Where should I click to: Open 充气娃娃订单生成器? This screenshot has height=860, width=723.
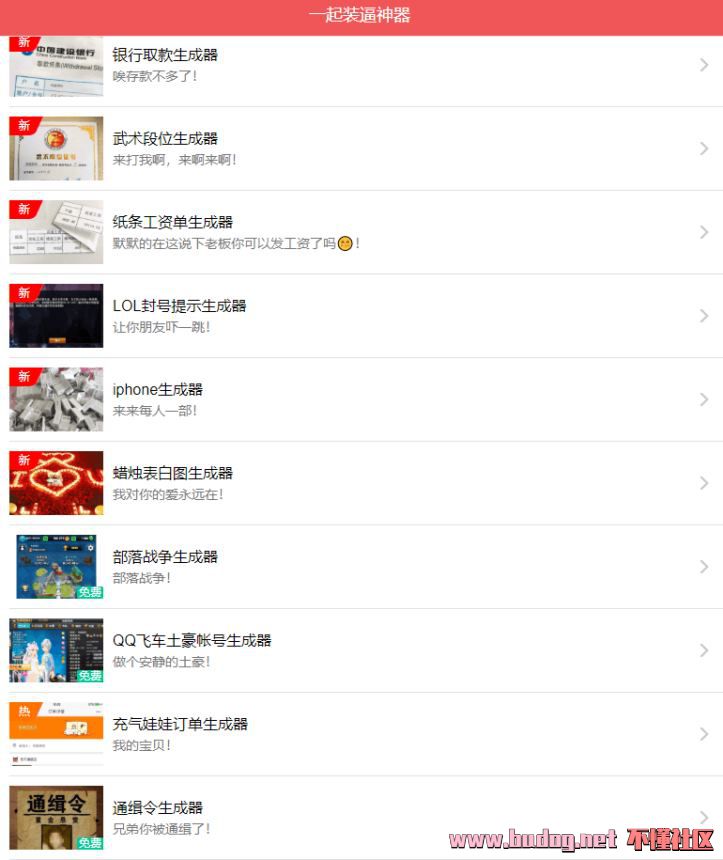[180, 724]
